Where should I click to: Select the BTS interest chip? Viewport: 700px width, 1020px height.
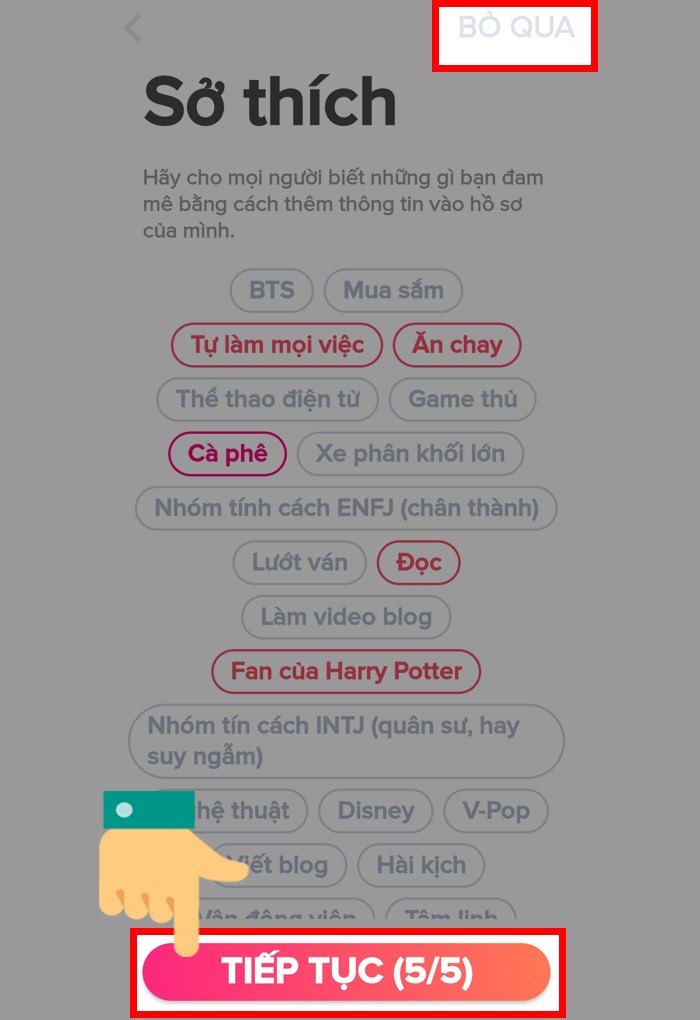[x=272, y=291]
